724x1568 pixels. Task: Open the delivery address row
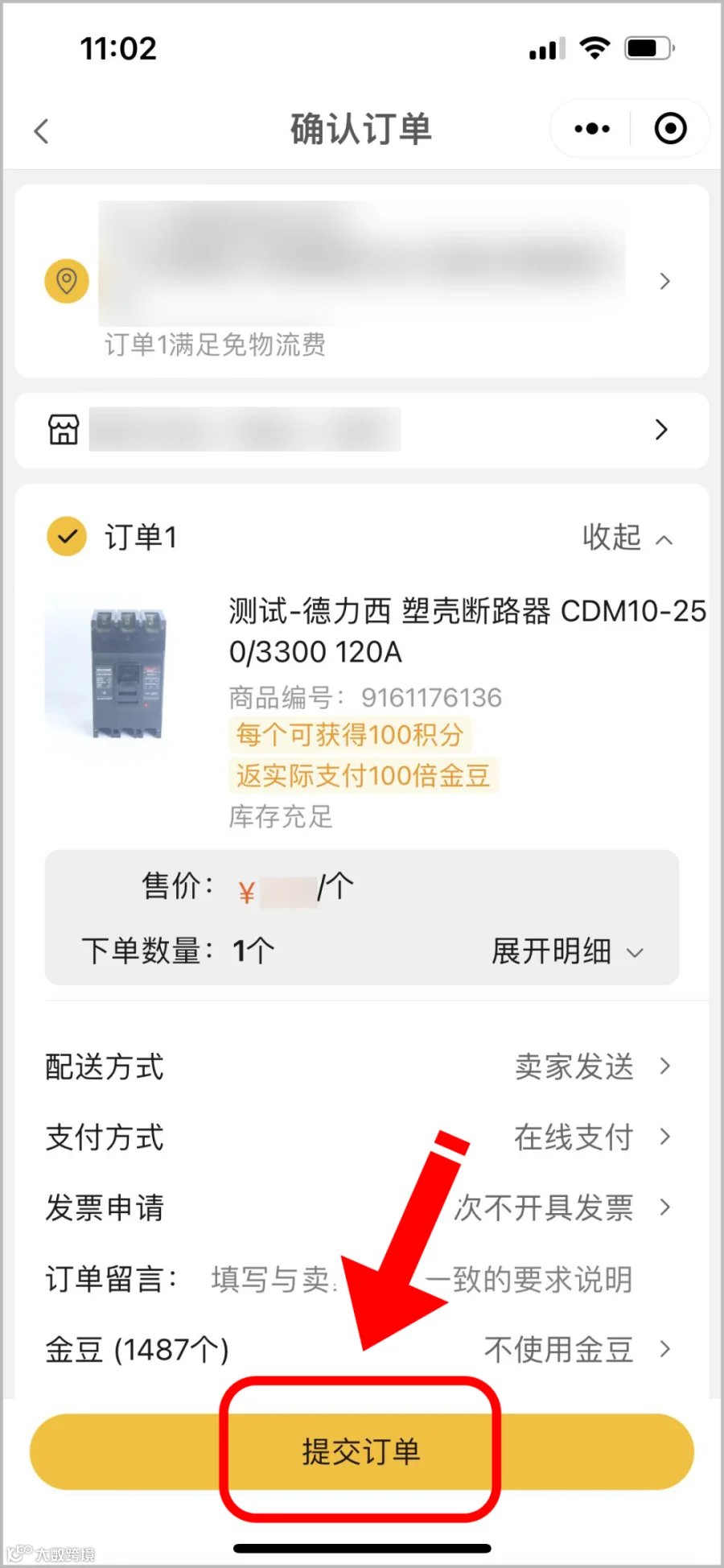[x=362, y=281]
